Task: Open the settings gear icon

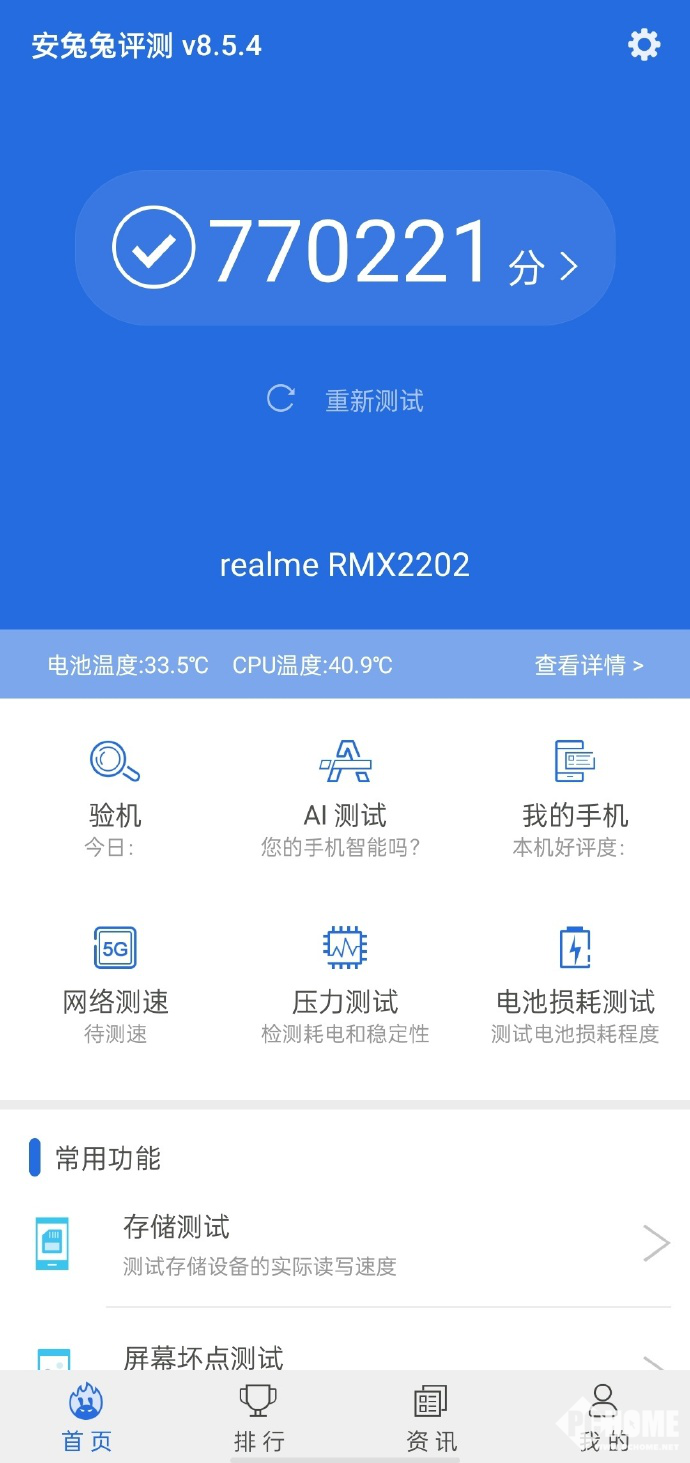Action: pos(644,45)
